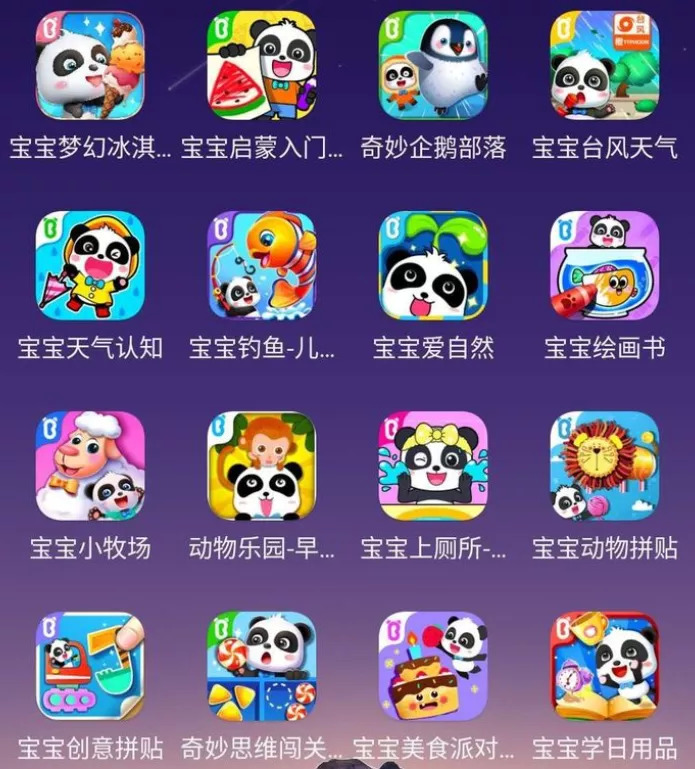Launch 宝宝学日用品 app

[605, 666]
